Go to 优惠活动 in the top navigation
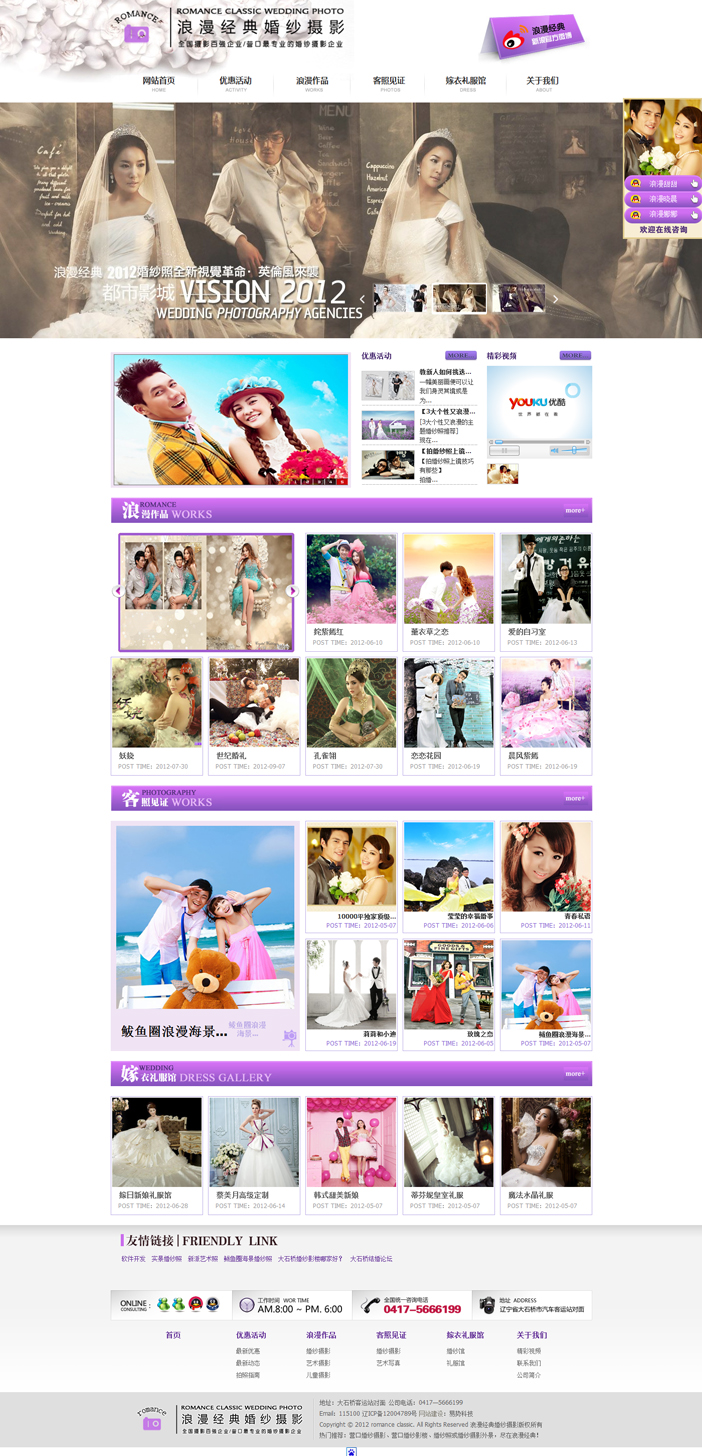This screenshot has width=702, height=1456. pos(236,83)
